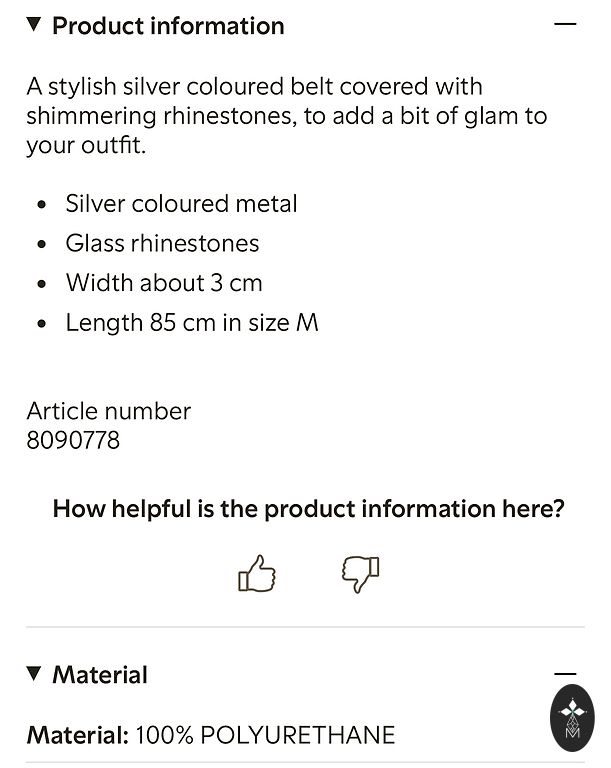
Task: Mark product information unhelpful with thumbs down
Action: tap(360, 574)
